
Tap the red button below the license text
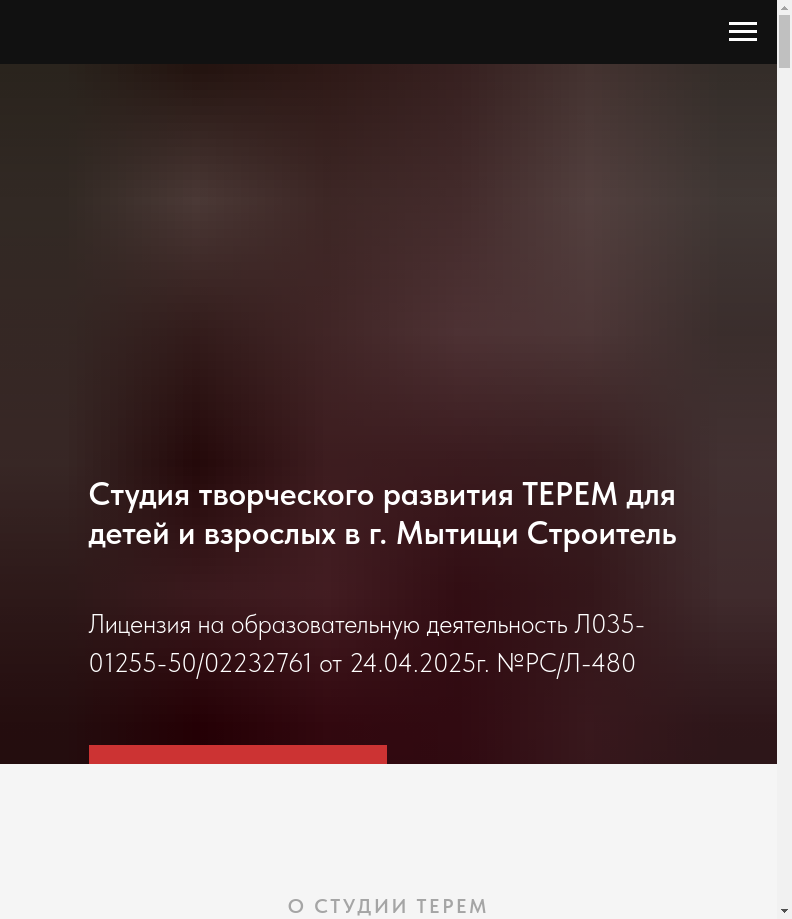coord(238,754)
